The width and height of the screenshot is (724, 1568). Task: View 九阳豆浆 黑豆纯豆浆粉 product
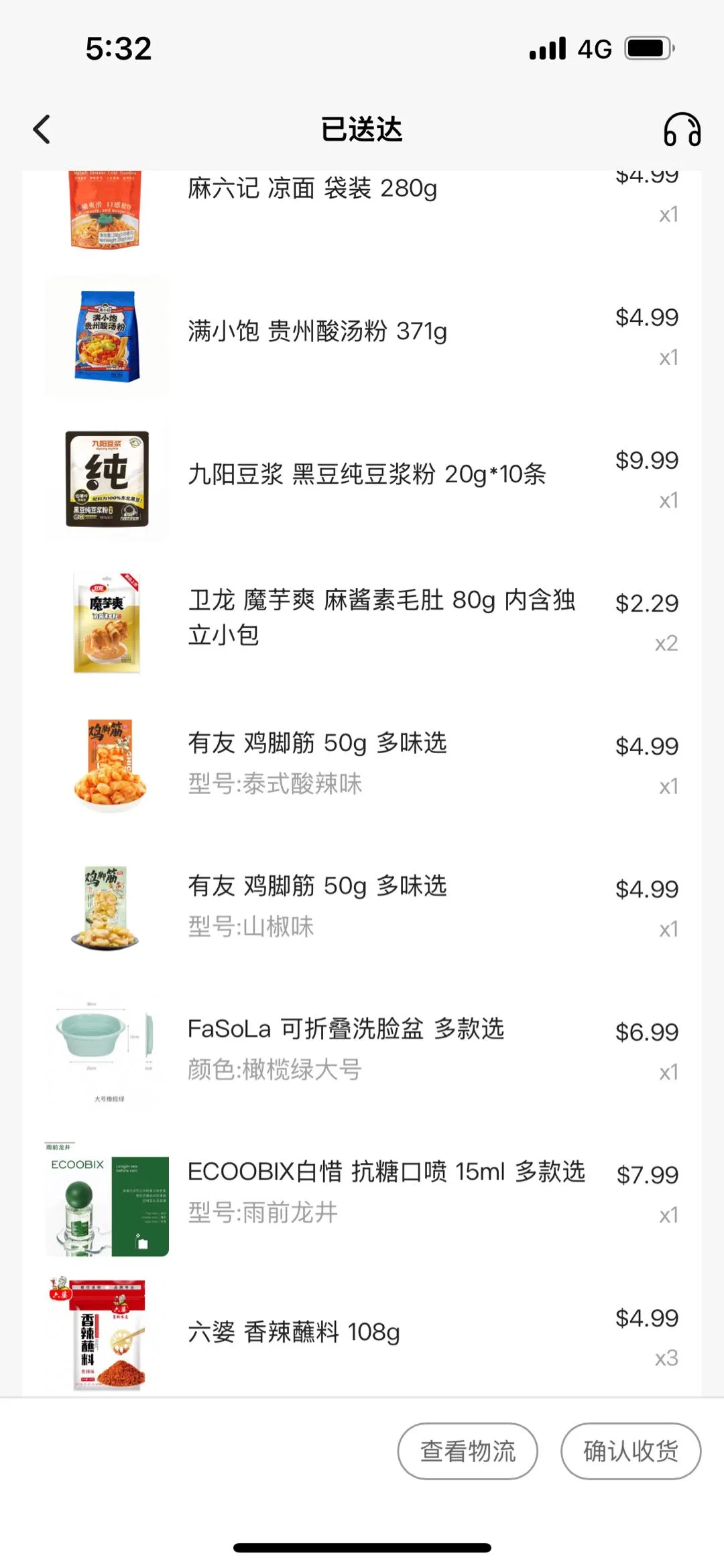[x=366, y=474]
